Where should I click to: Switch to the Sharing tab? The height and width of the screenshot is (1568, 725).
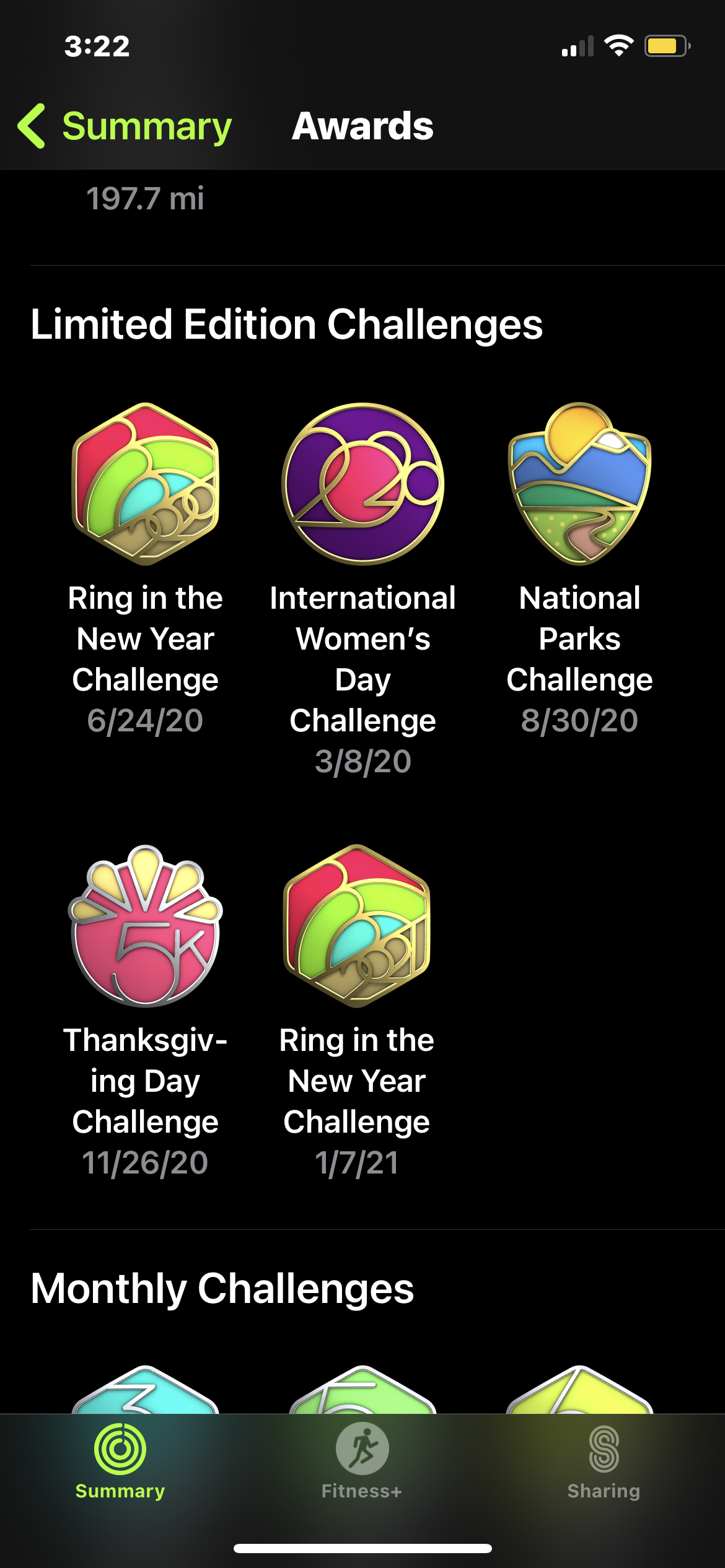604,1463
